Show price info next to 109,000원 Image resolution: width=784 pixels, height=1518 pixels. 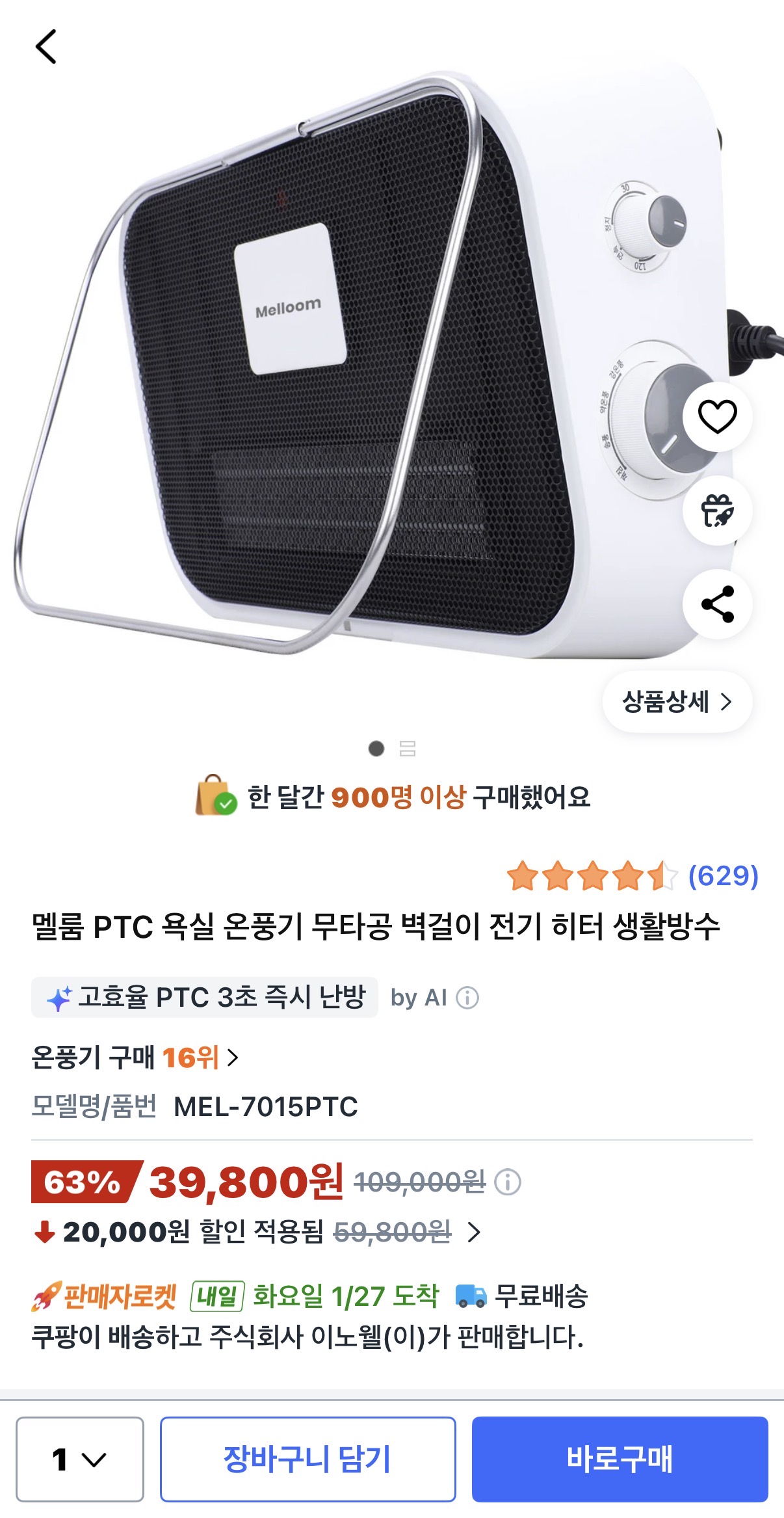(x=508, y=1182)
